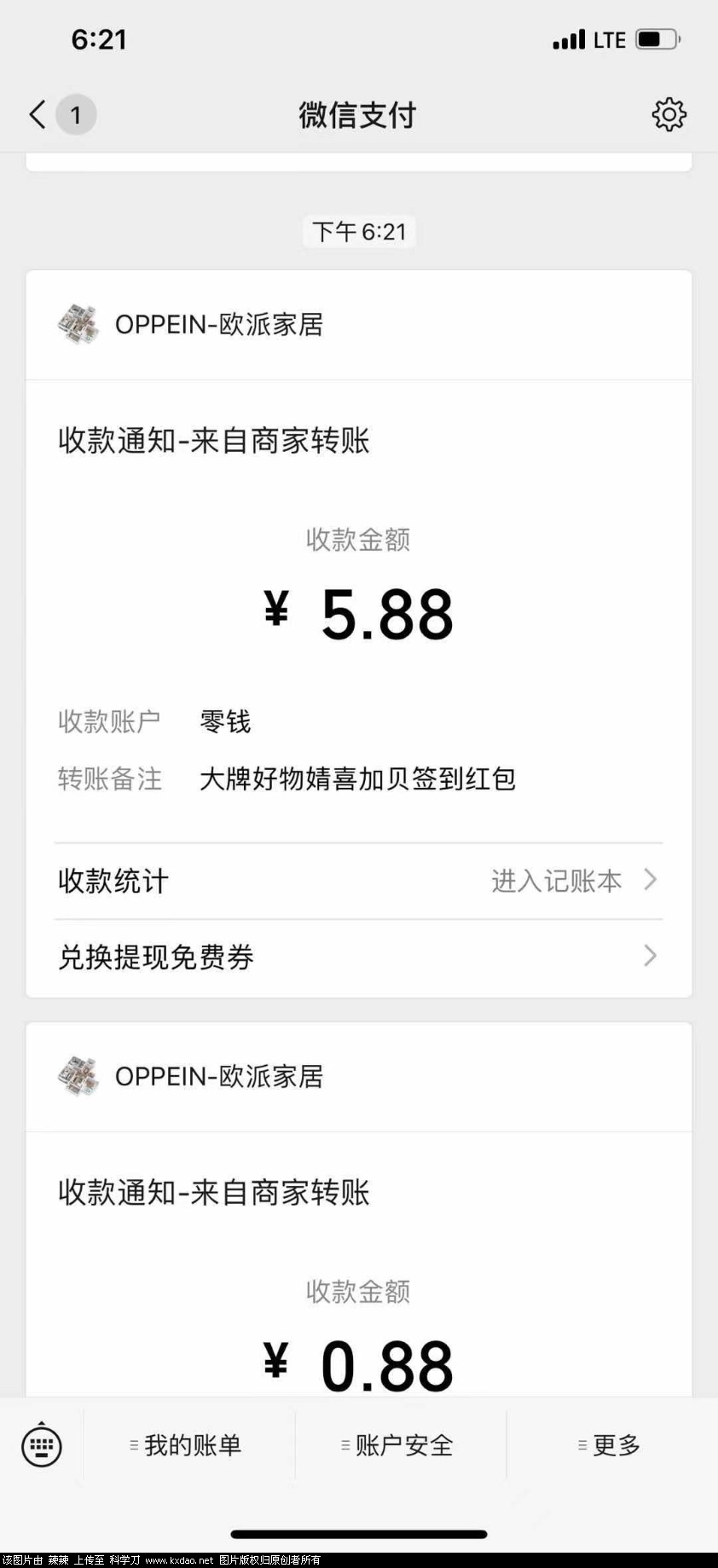718x1568 pixels.
Task: Expand the 兑换提现免费券 row
Action: (x=651, y=956)
